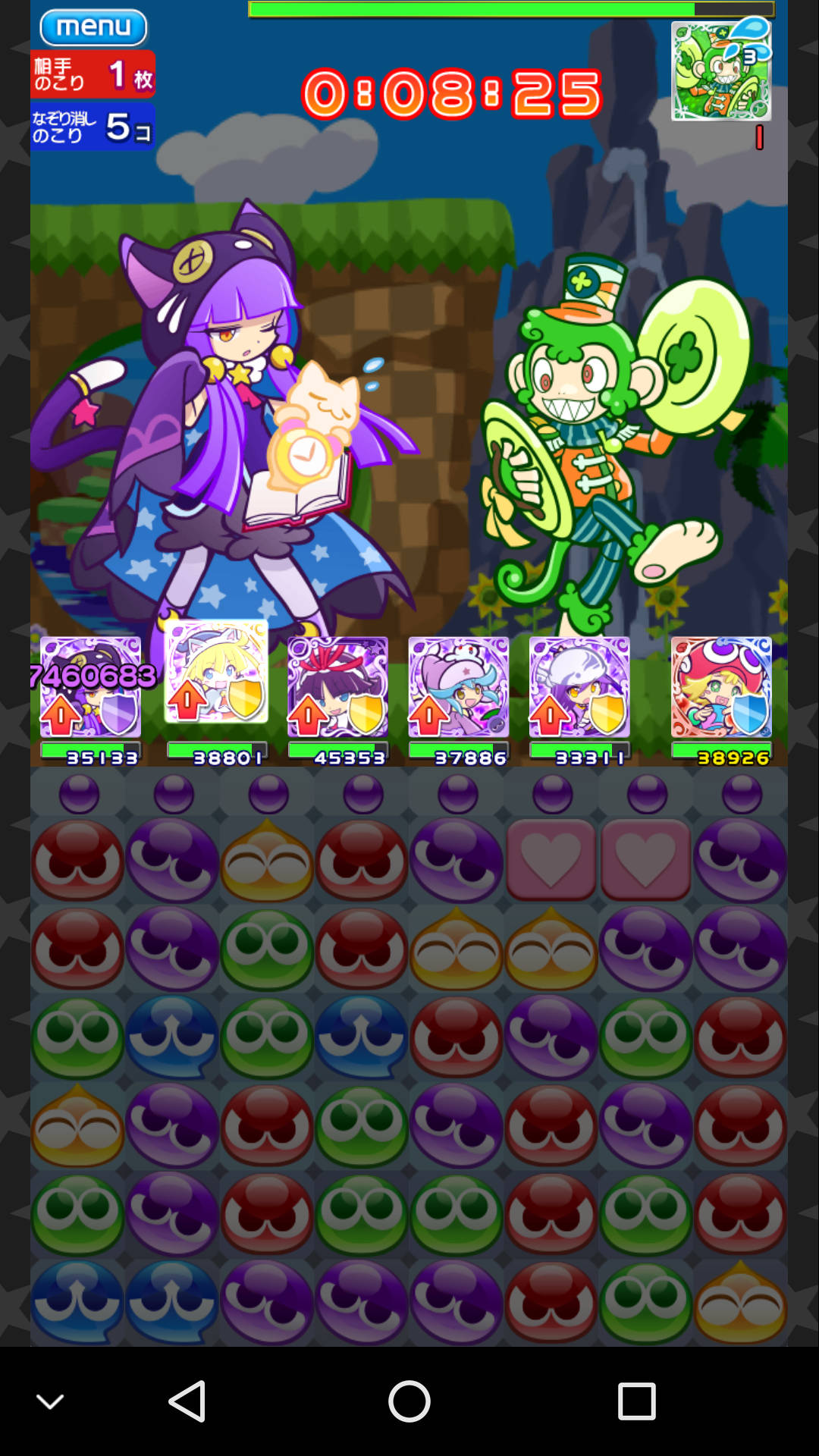Select the character card with HP 38801
Viewport: 819px width, 1456px height.
[x=216, y=672]
